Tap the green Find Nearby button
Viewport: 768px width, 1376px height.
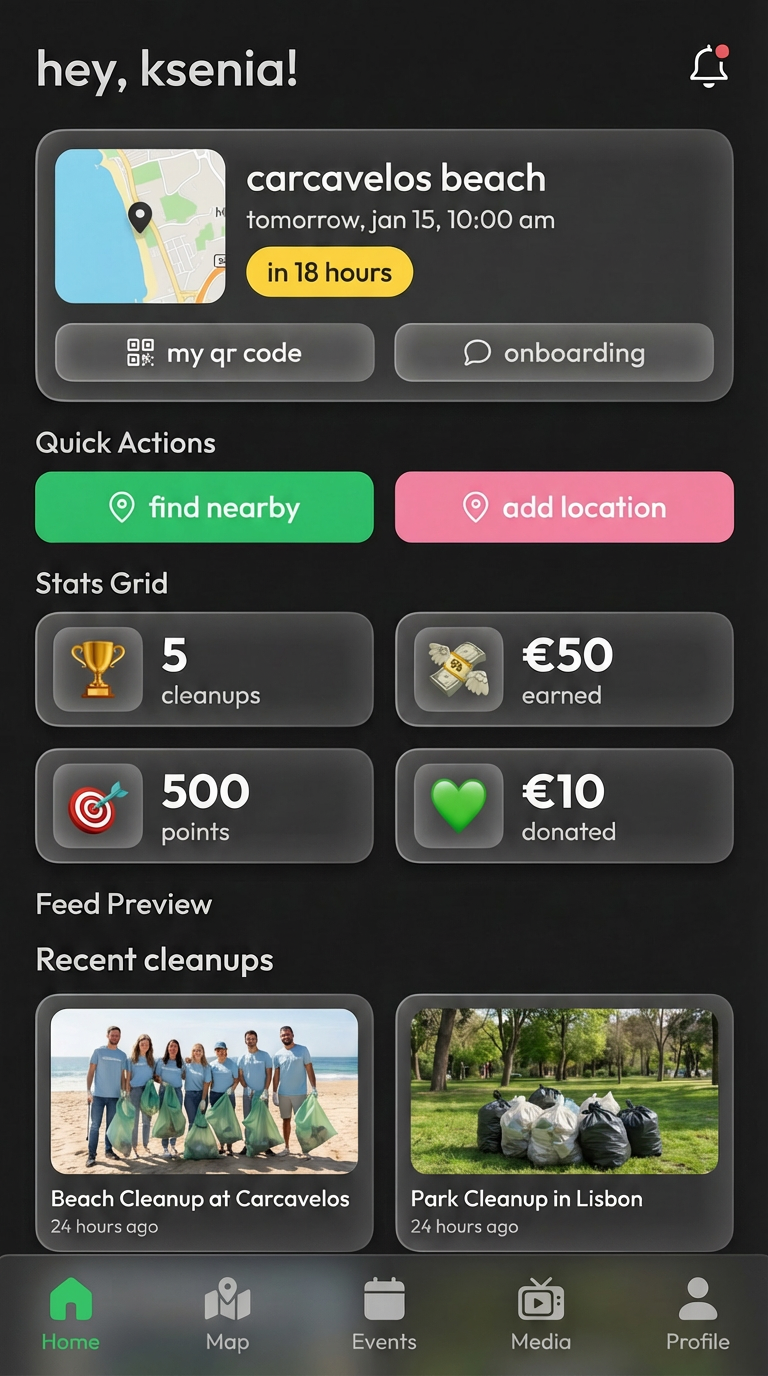pos(204,507)
